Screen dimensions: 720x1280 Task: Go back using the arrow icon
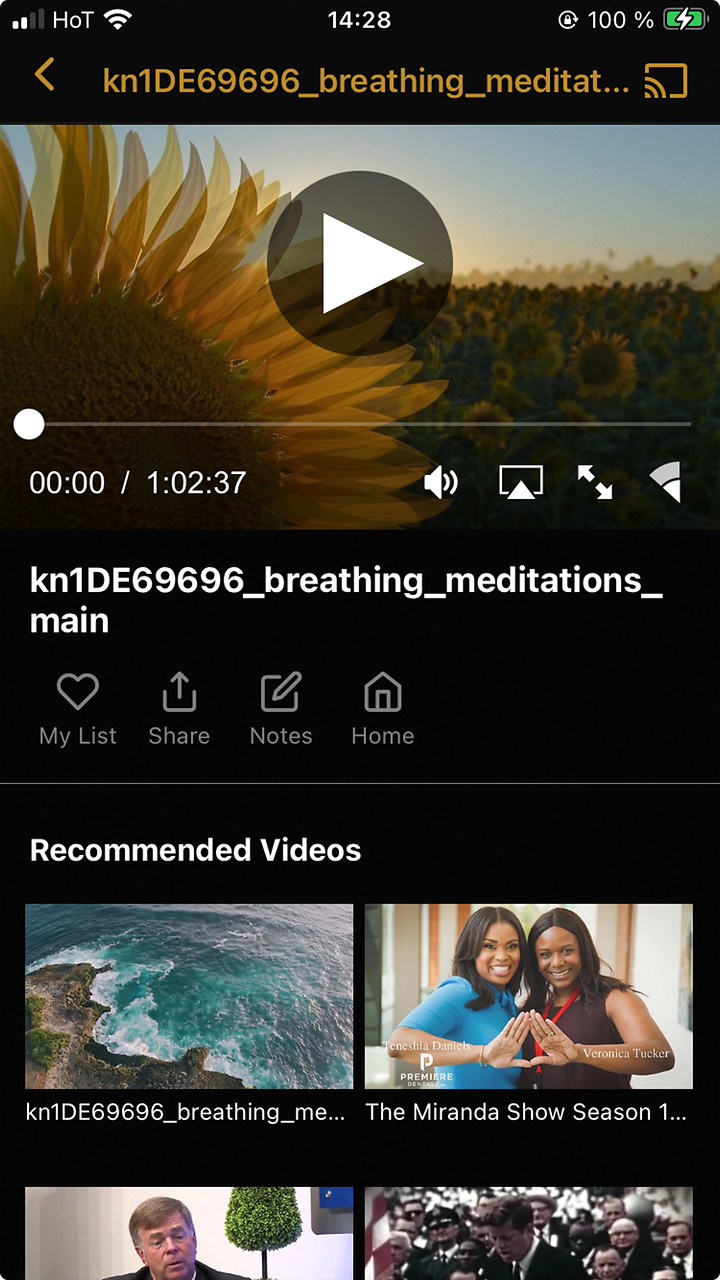tap(44, 77)
